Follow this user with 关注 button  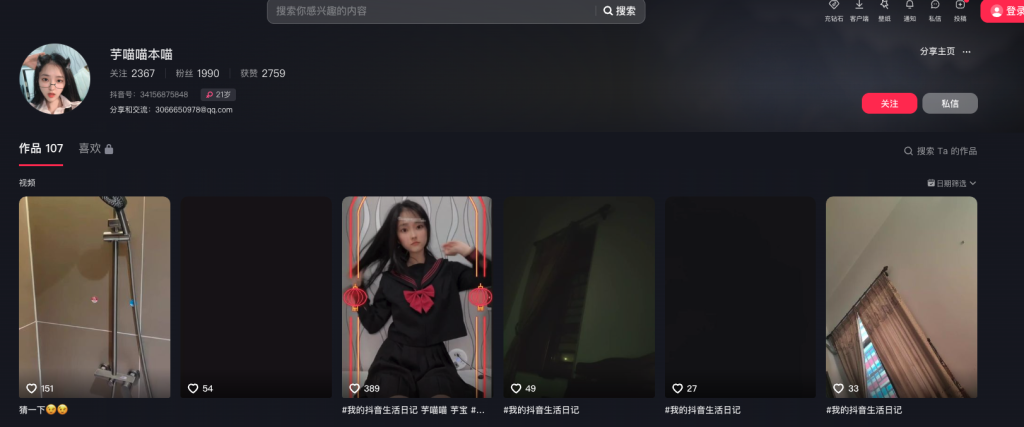[889, 103]
